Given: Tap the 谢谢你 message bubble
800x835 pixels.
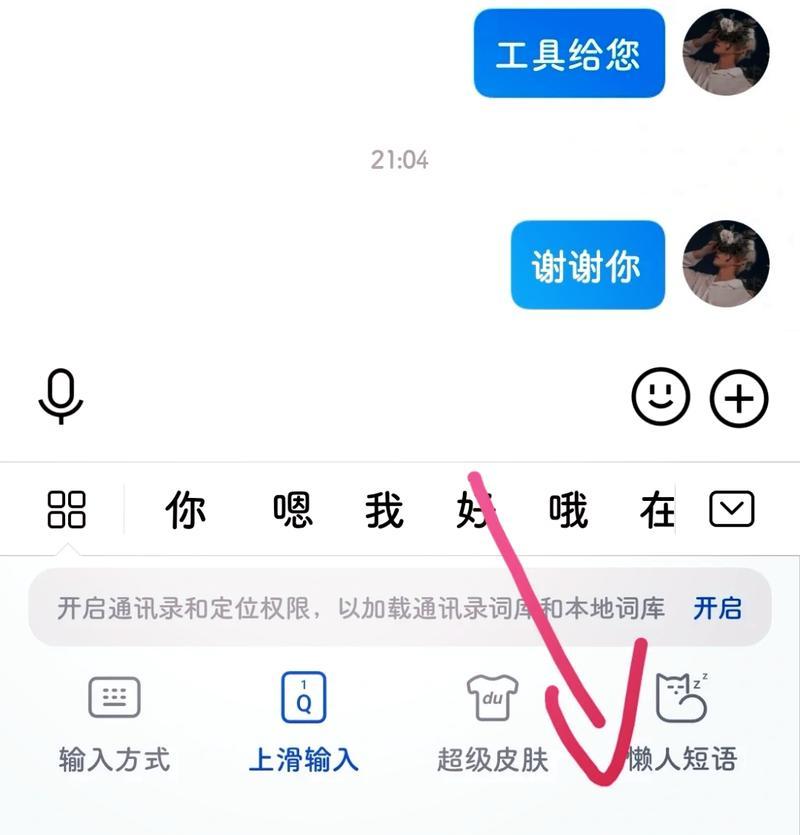Looking at the screenshot, I should 587,266.
